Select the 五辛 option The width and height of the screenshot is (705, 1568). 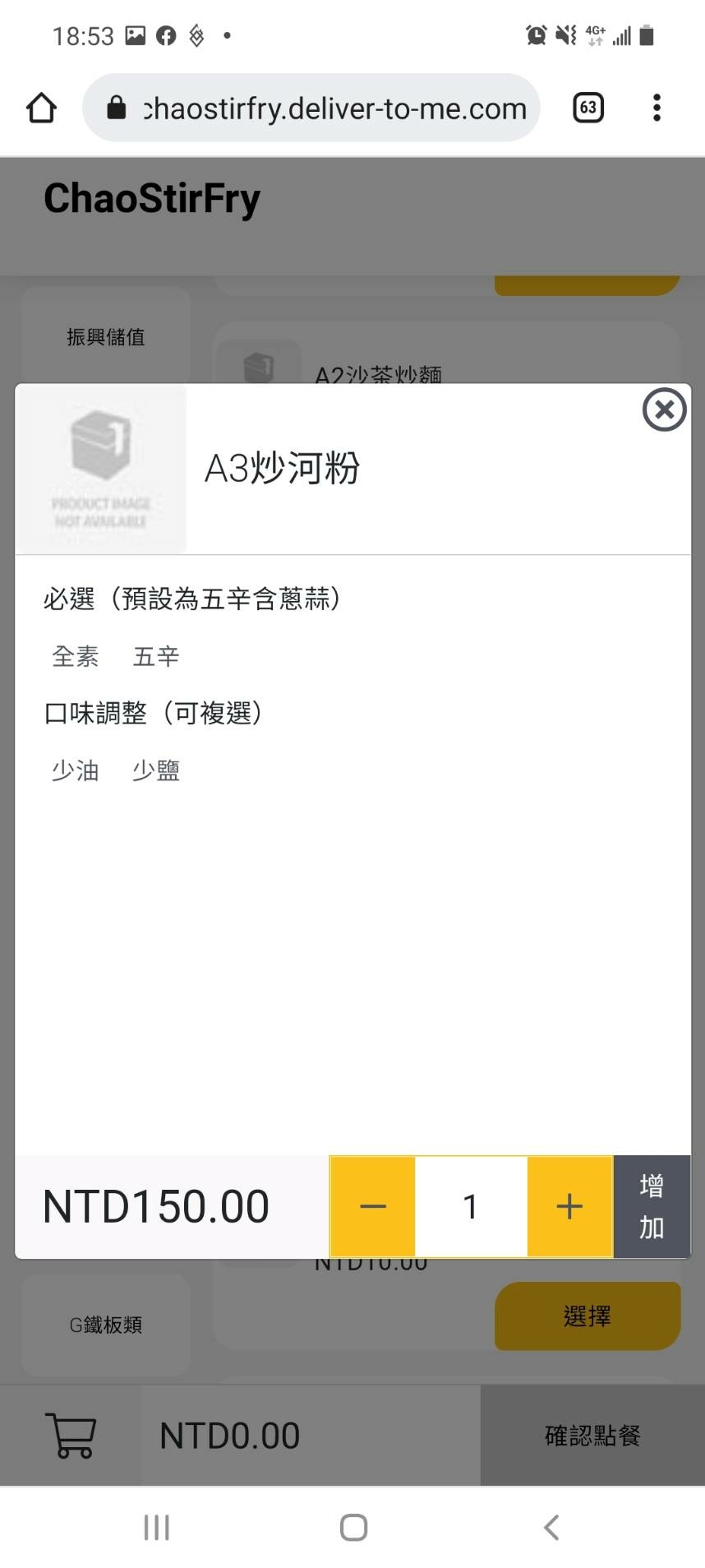pyautogui.click(x=156, y=656)
